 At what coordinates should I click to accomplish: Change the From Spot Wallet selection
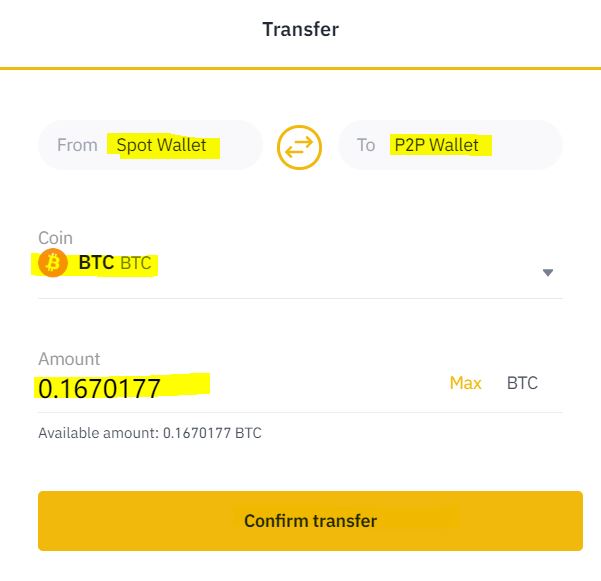(150, 145)
